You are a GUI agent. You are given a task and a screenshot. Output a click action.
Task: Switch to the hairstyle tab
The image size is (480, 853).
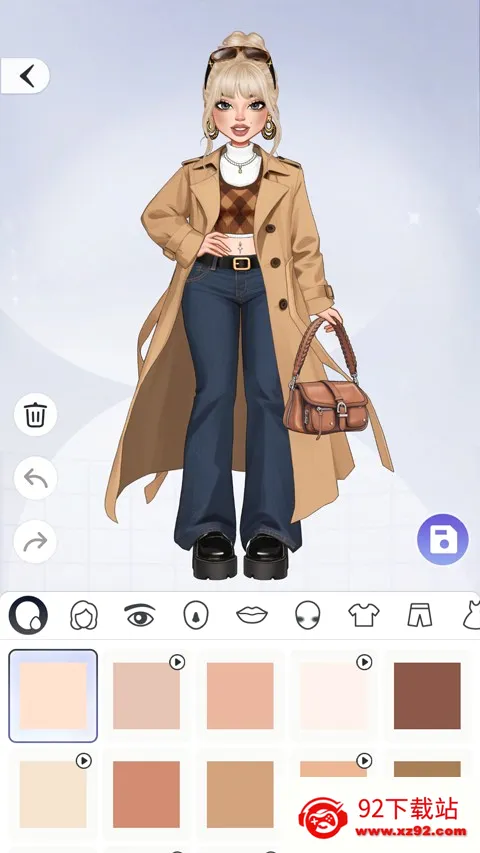click(84, 616)
